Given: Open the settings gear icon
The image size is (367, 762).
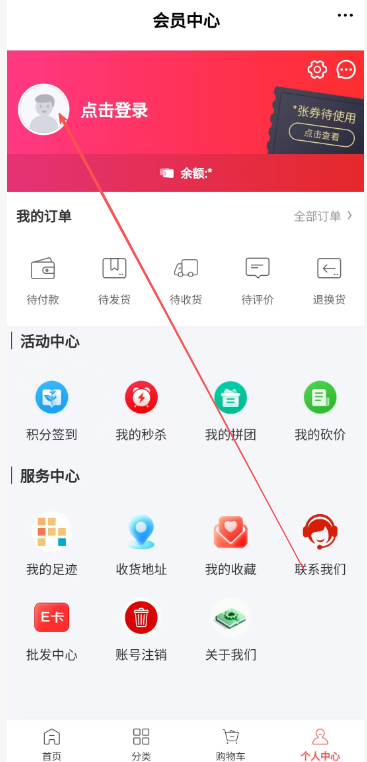Looking at the screenshot, I should [317, 69].
